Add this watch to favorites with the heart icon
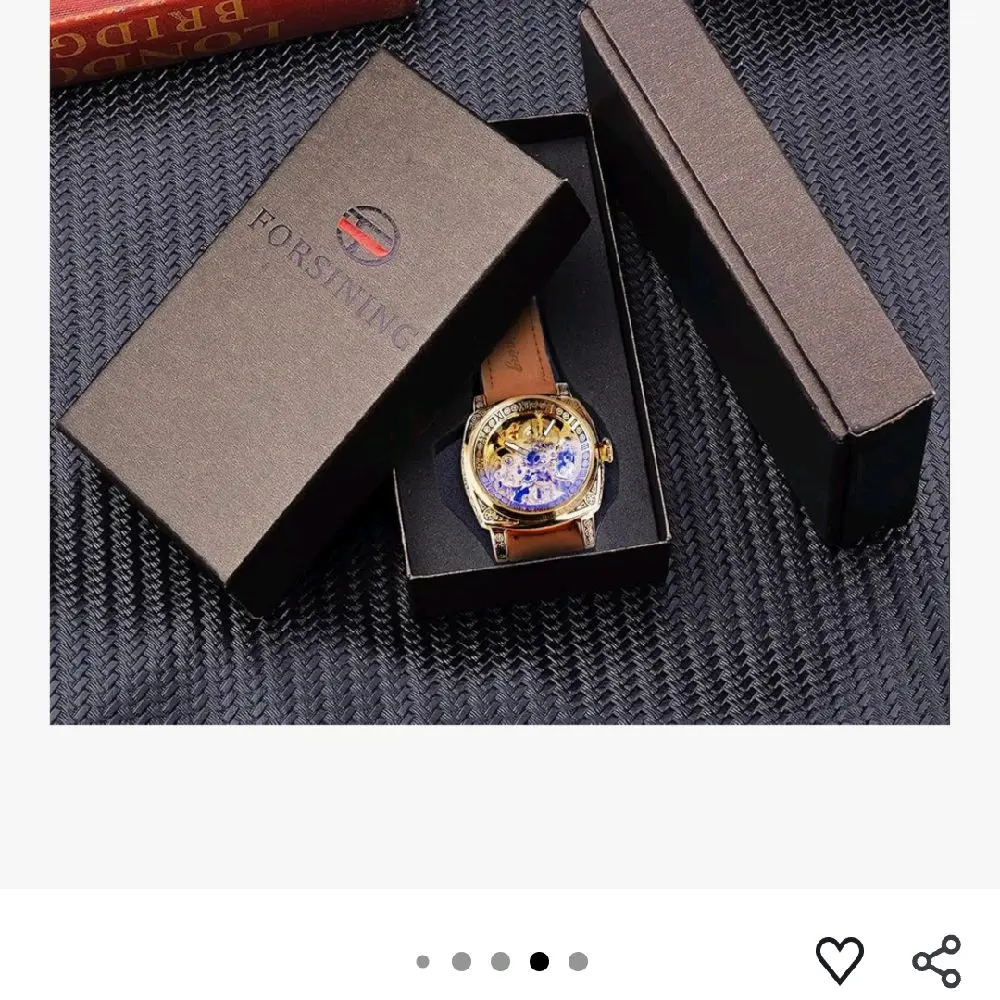 coord(840,960)
